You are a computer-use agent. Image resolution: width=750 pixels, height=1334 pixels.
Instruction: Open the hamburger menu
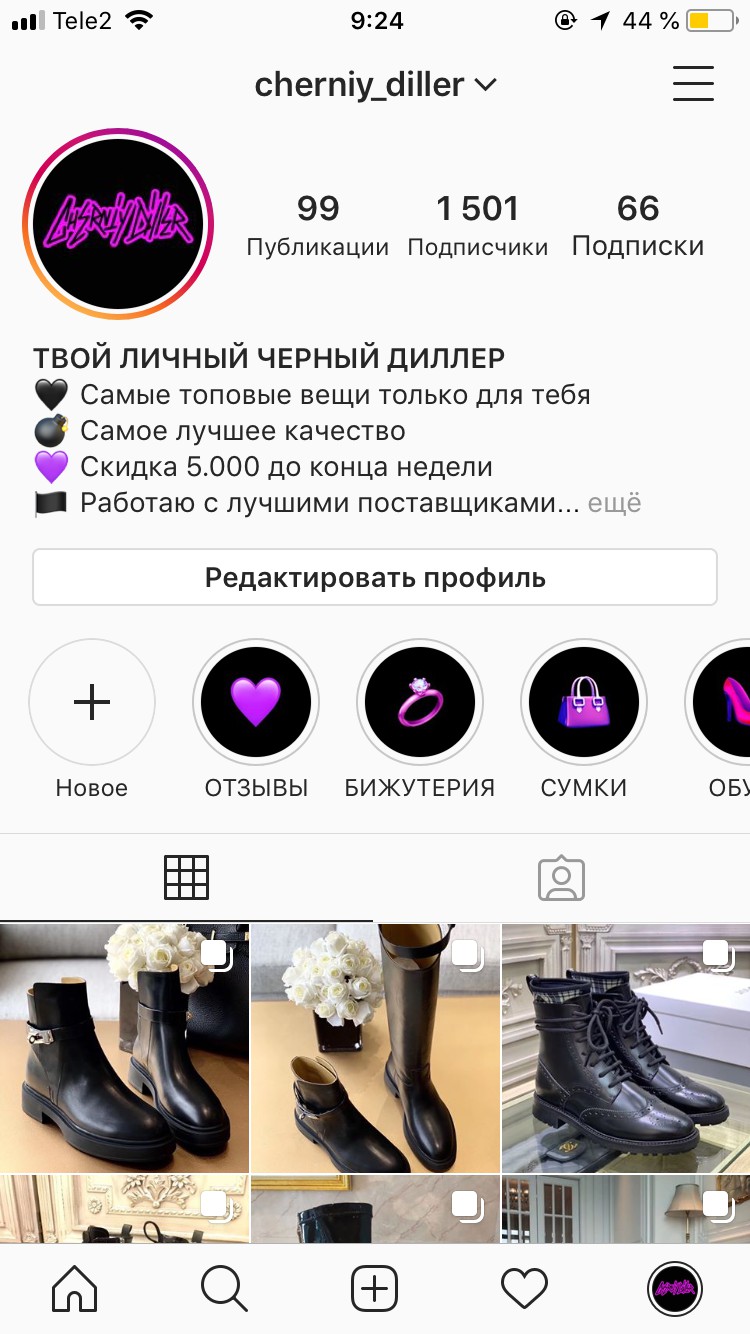pos(693,84)
